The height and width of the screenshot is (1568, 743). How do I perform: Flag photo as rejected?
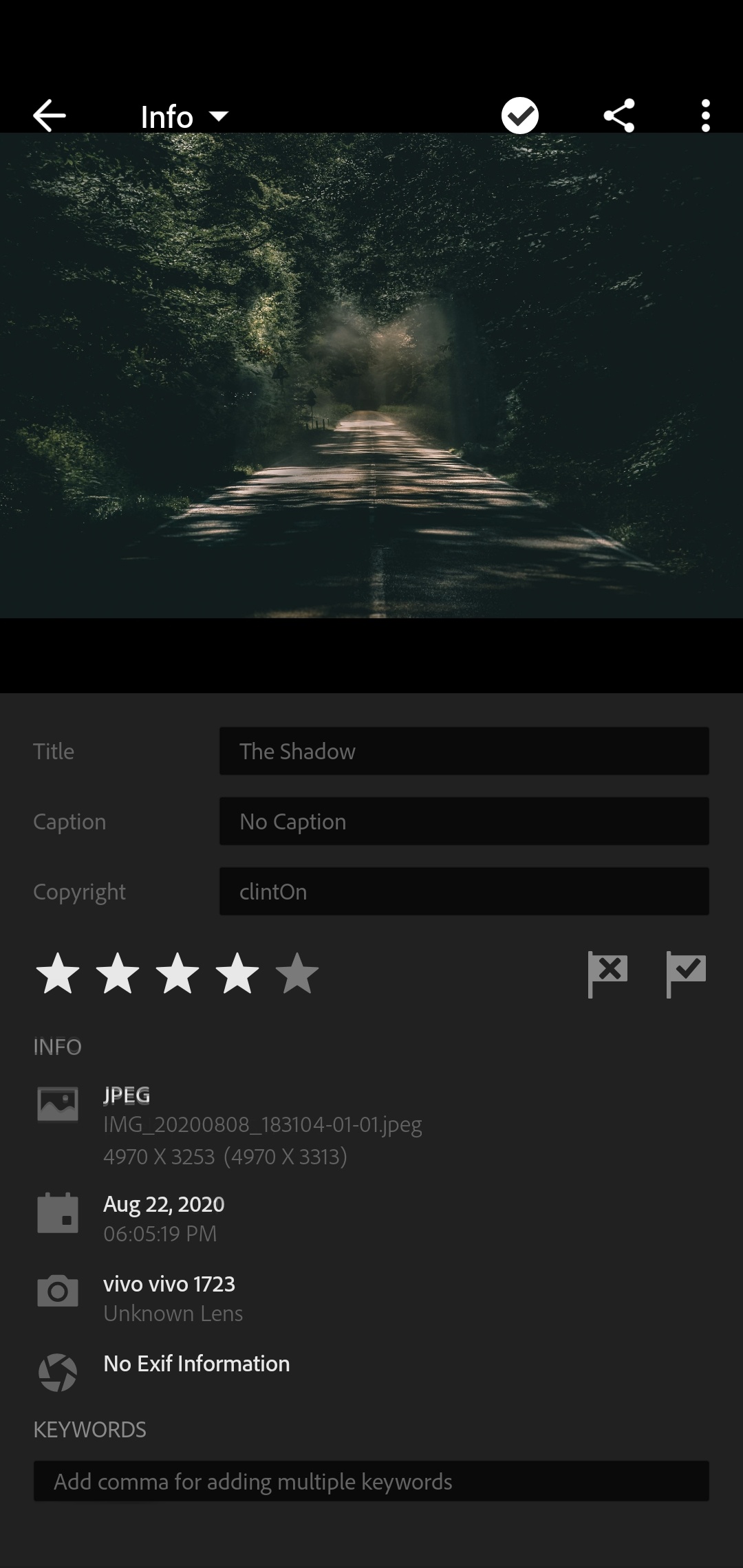point(607,973)
